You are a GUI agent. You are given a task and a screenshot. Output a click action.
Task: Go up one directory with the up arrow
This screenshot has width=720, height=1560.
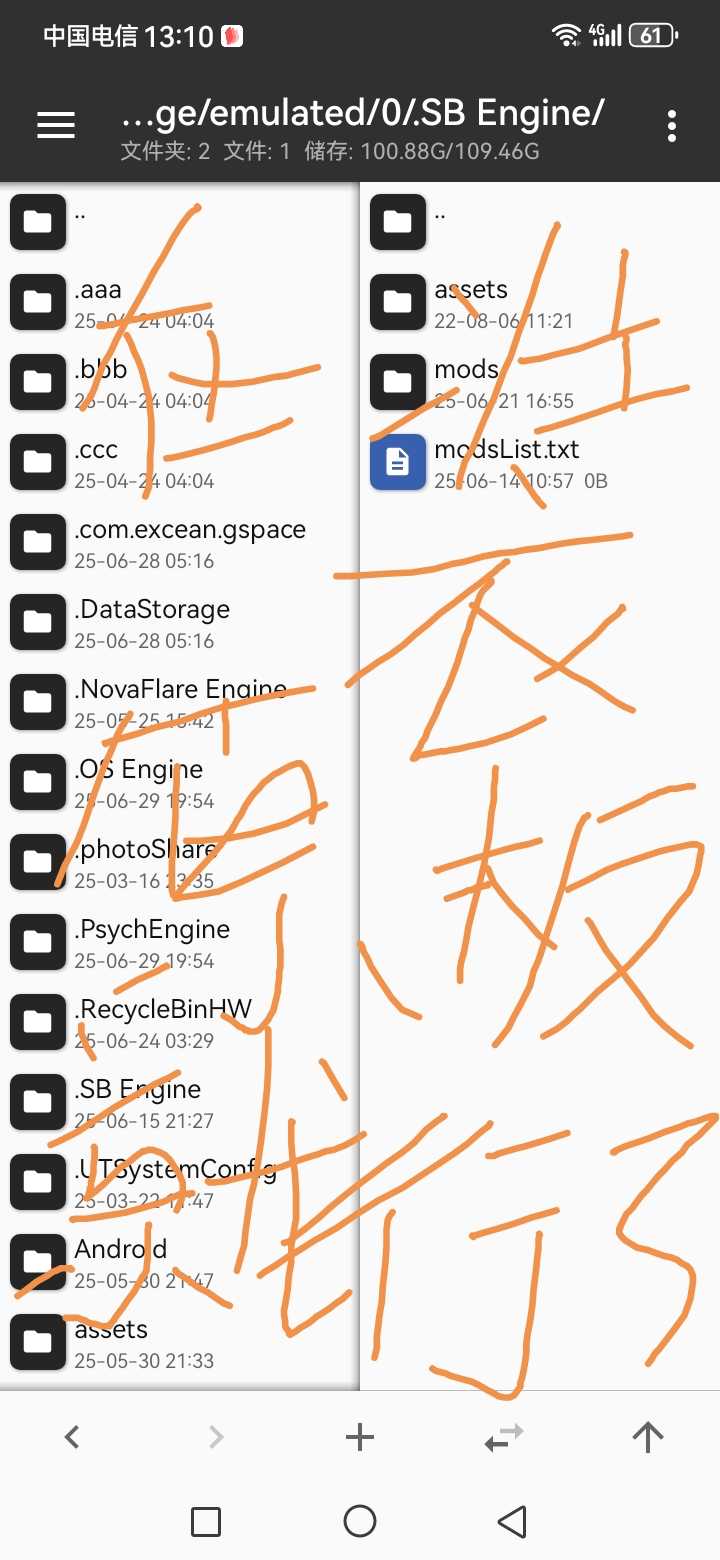tap(648, 1438)
